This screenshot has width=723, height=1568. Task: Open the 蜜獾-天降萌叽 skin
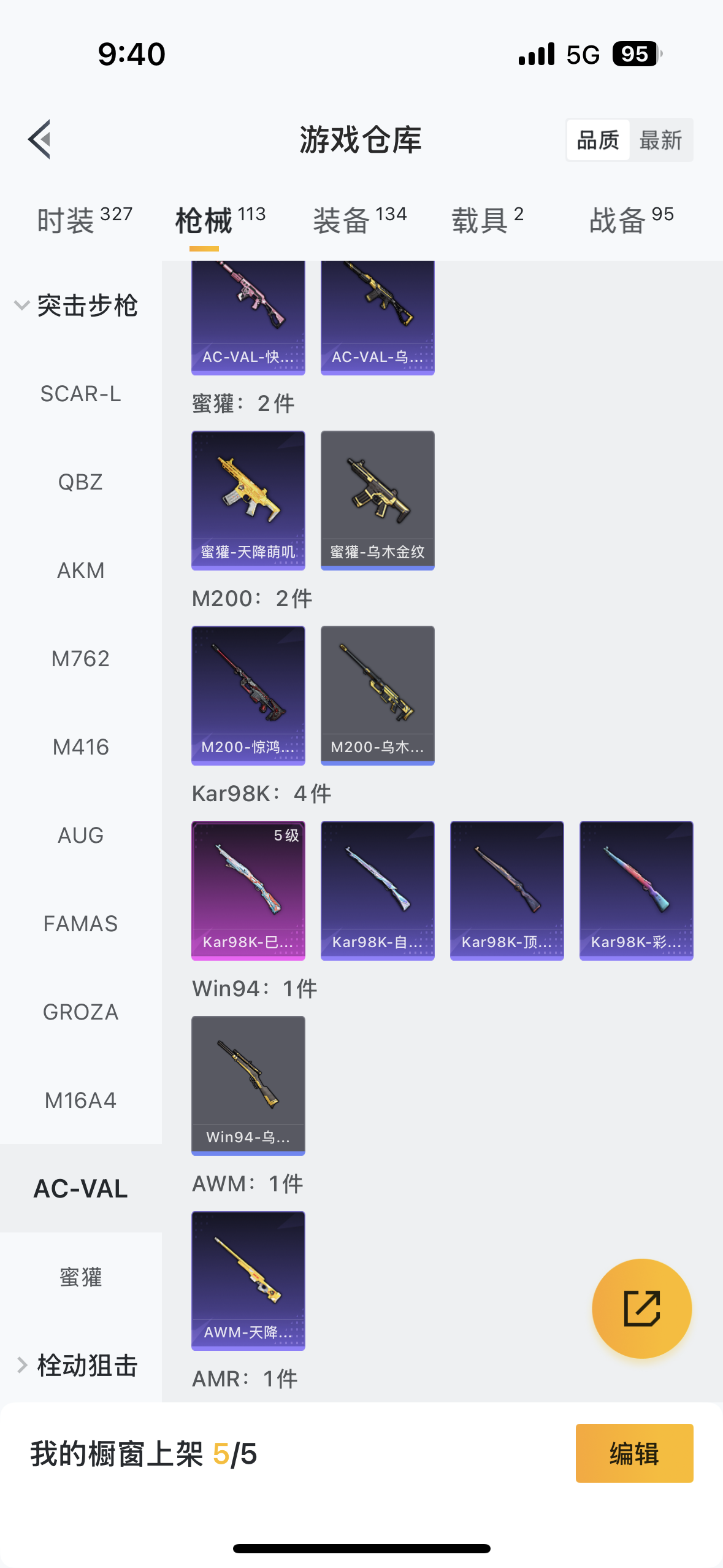tap(248, 500)
